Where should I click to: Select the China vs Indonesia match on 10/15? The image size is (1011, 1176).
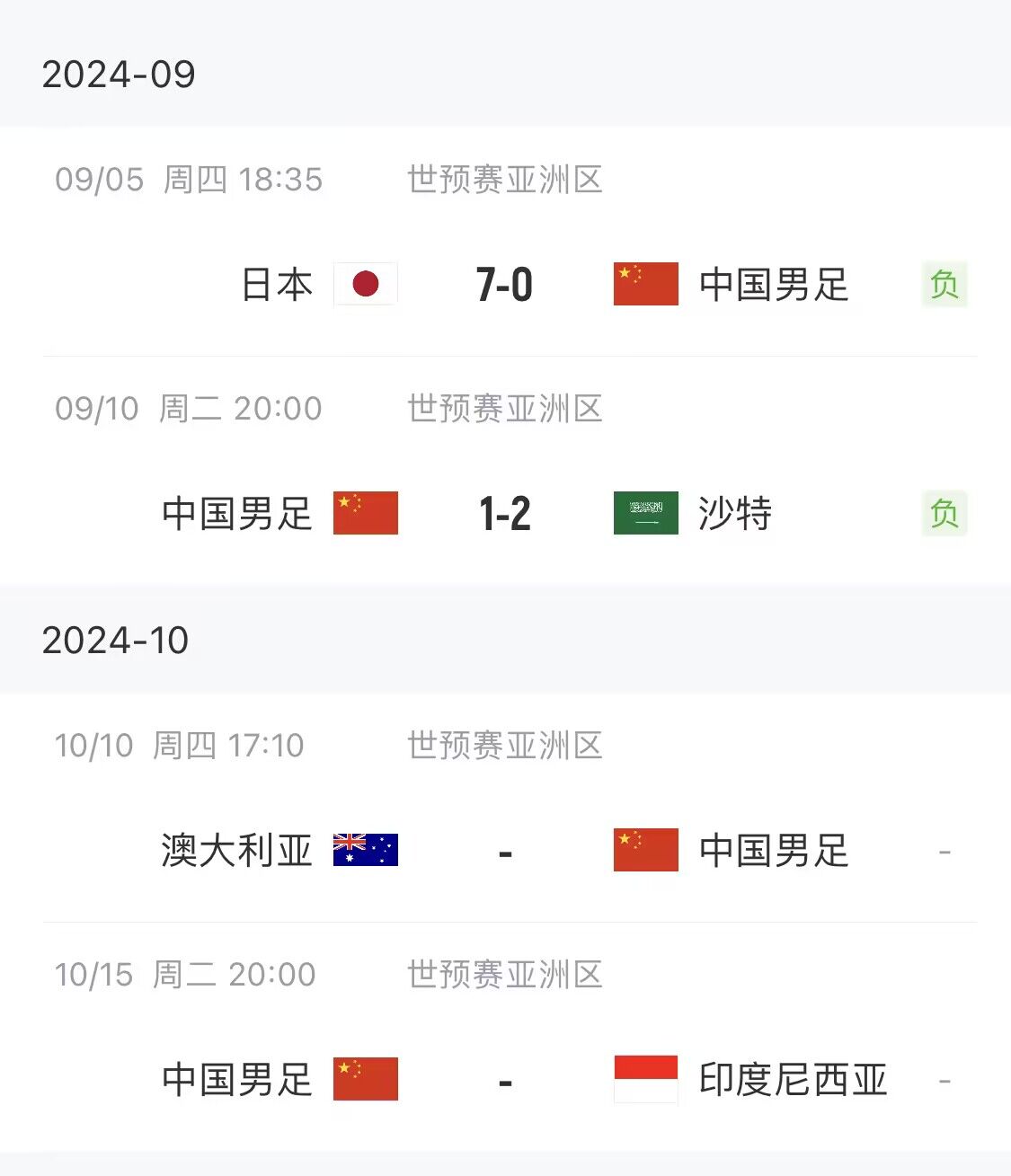(504, 1080)
